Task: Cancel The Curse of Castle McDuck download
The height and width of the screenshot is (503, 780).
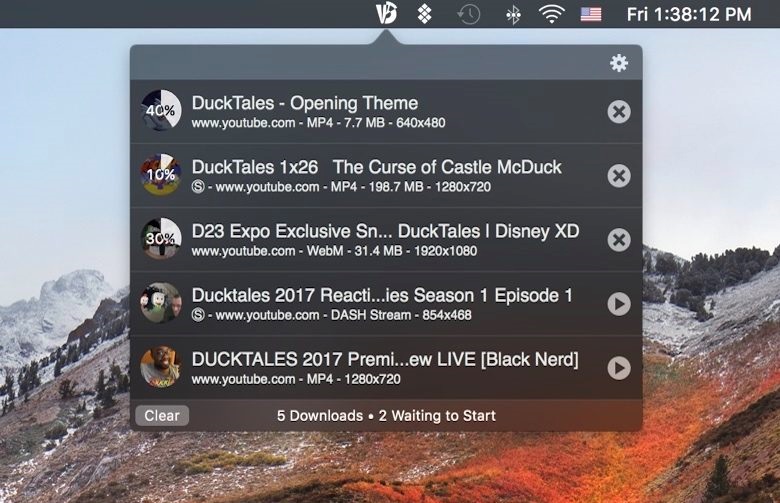Action: point(619,176)
